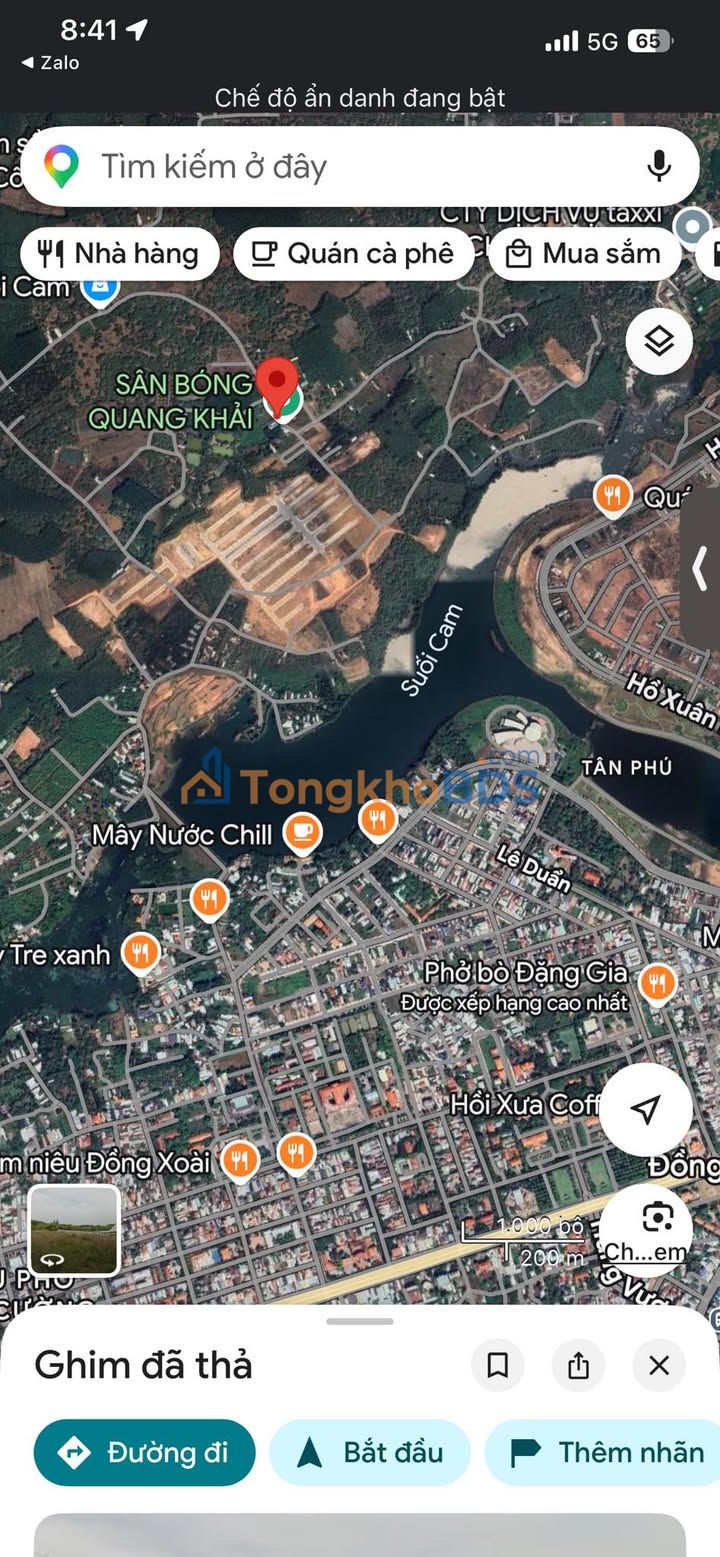
Task: Save the dropped pin with the bookmark icon
Action: click(x=497, y=1365)
